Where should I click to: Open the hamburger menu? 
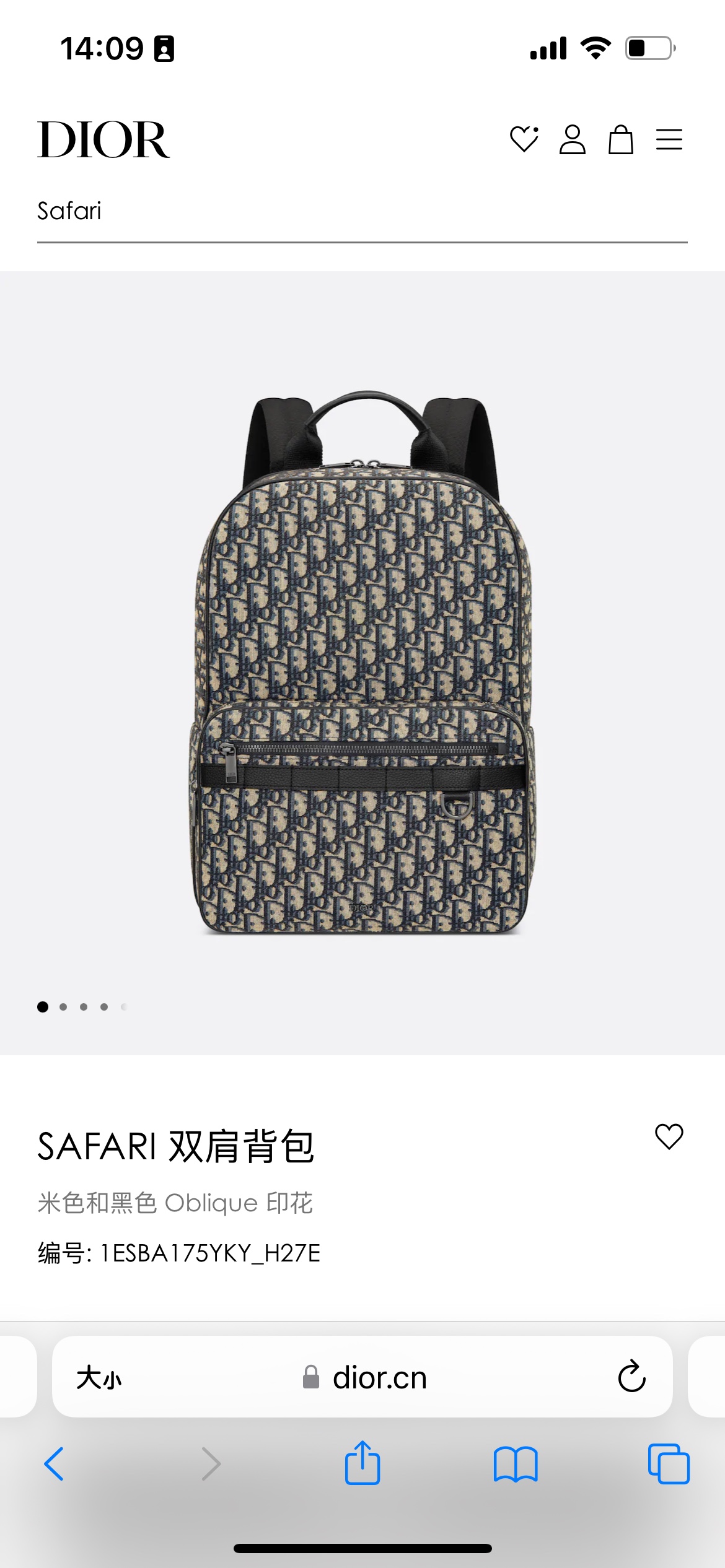pyautogui.click(x=669, y=139)
